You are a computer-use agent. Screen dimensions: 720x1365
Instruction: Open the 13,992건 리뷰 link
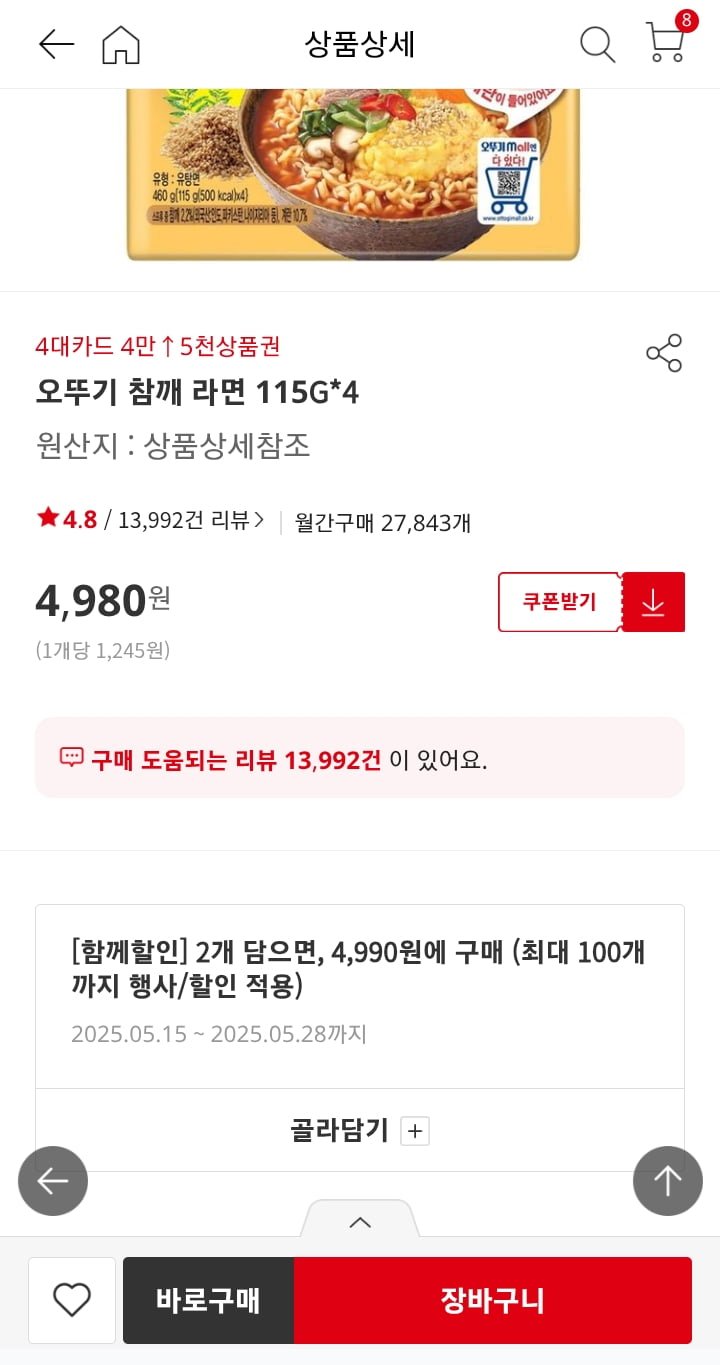point(191,520)
